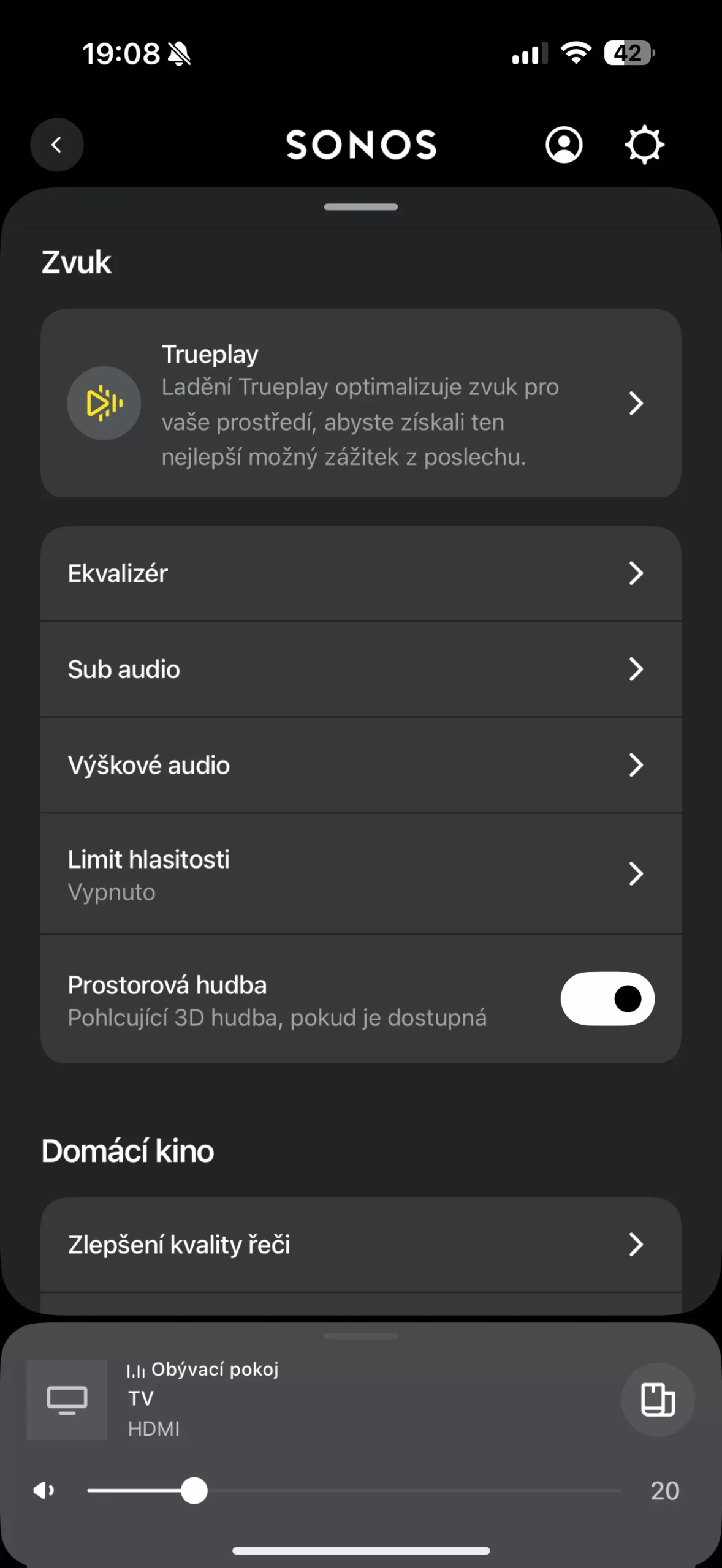The height and width of the screenshot is (1568, 722).
Task: Open Trueplay tuning
Action: click(360, 403)
